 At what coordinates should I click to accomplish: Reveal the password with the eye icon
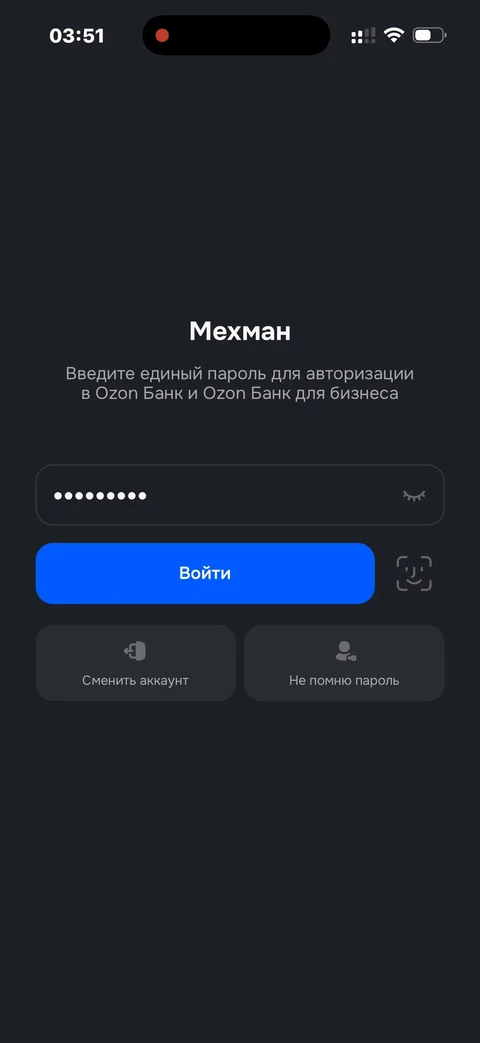pos(414,495)
